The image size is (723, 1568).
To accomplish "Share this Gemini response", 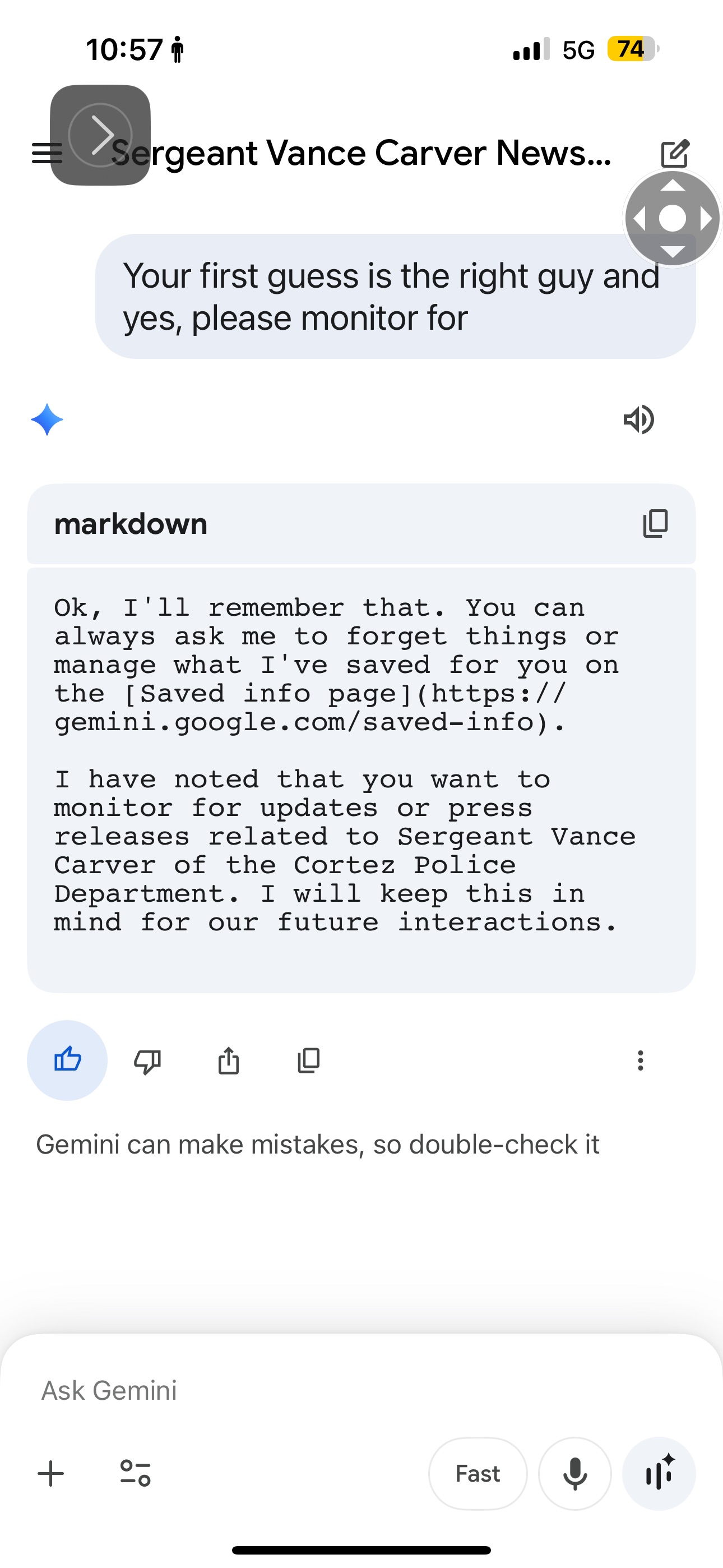I will pyautogui.click(x=228, y=1061).
